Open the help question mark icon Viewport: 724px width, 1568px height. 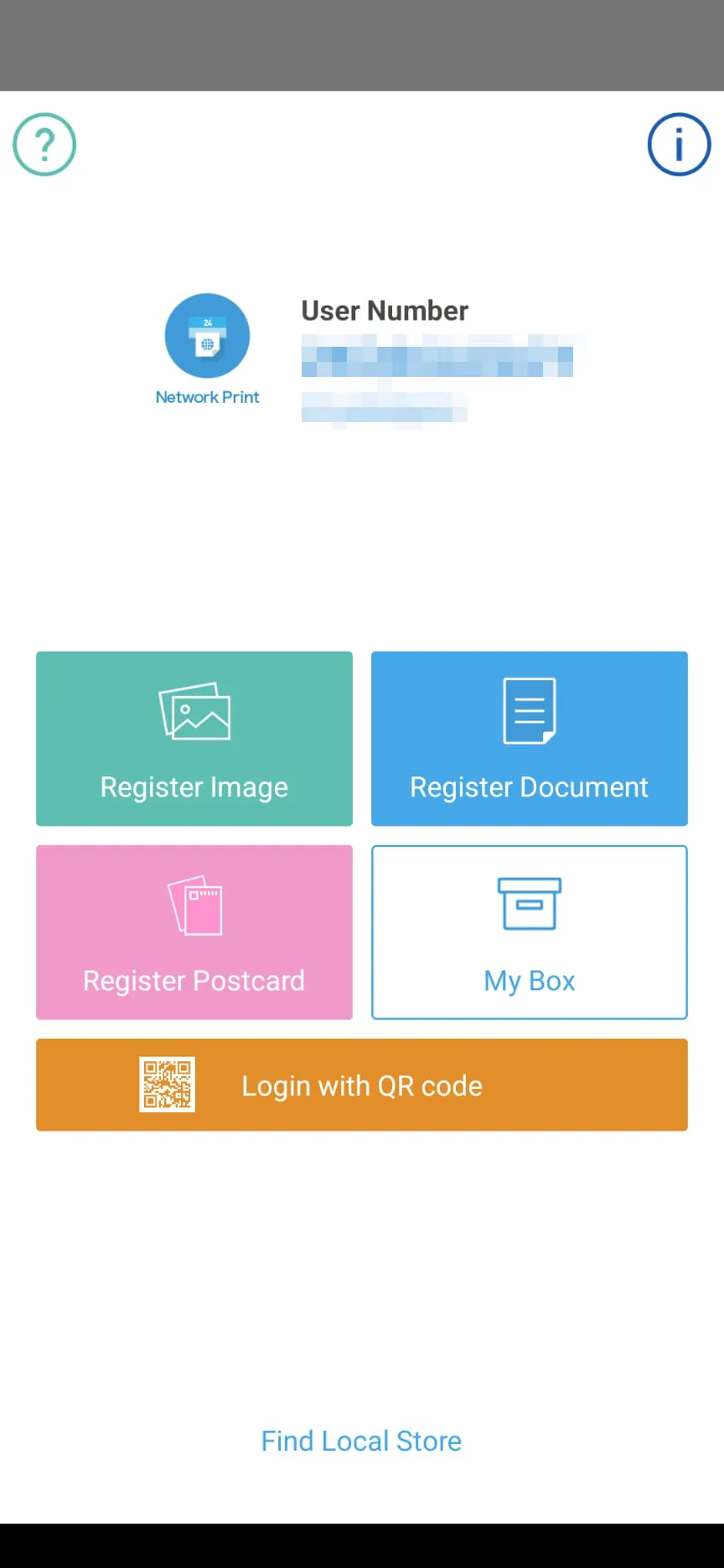44,144
